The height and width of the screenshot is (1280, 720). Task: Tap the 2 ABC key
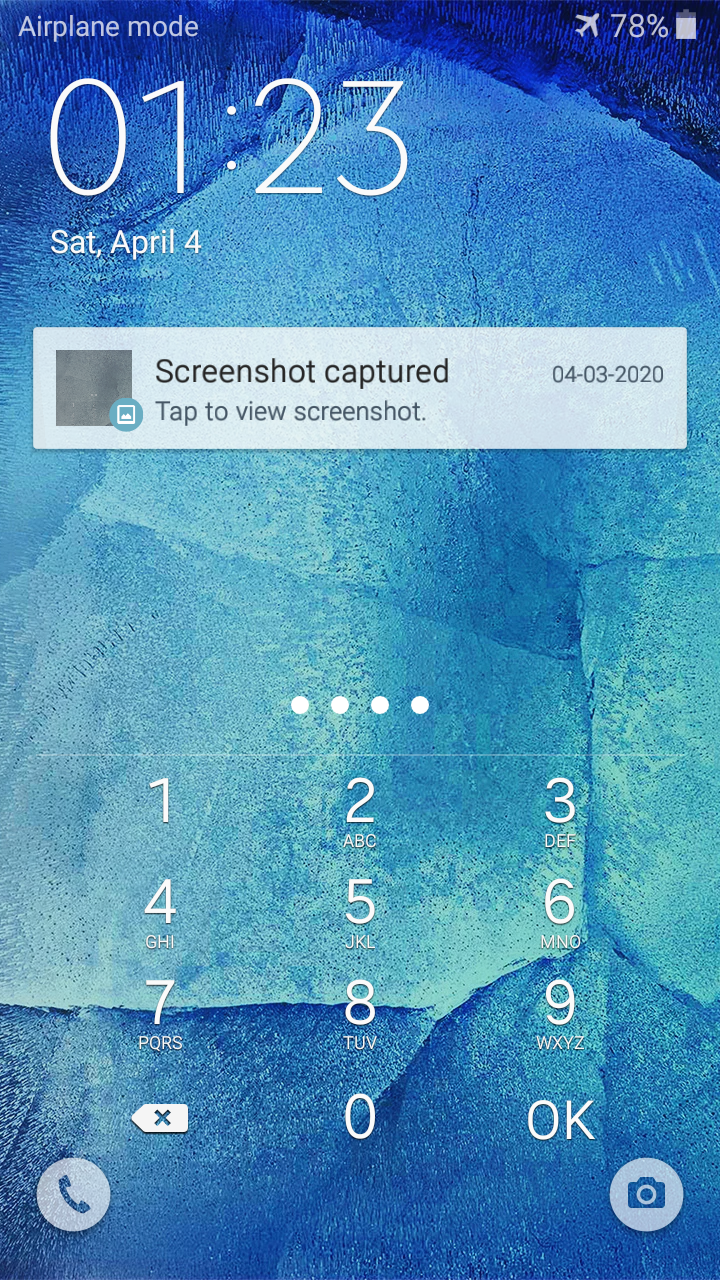pos(360,810)
